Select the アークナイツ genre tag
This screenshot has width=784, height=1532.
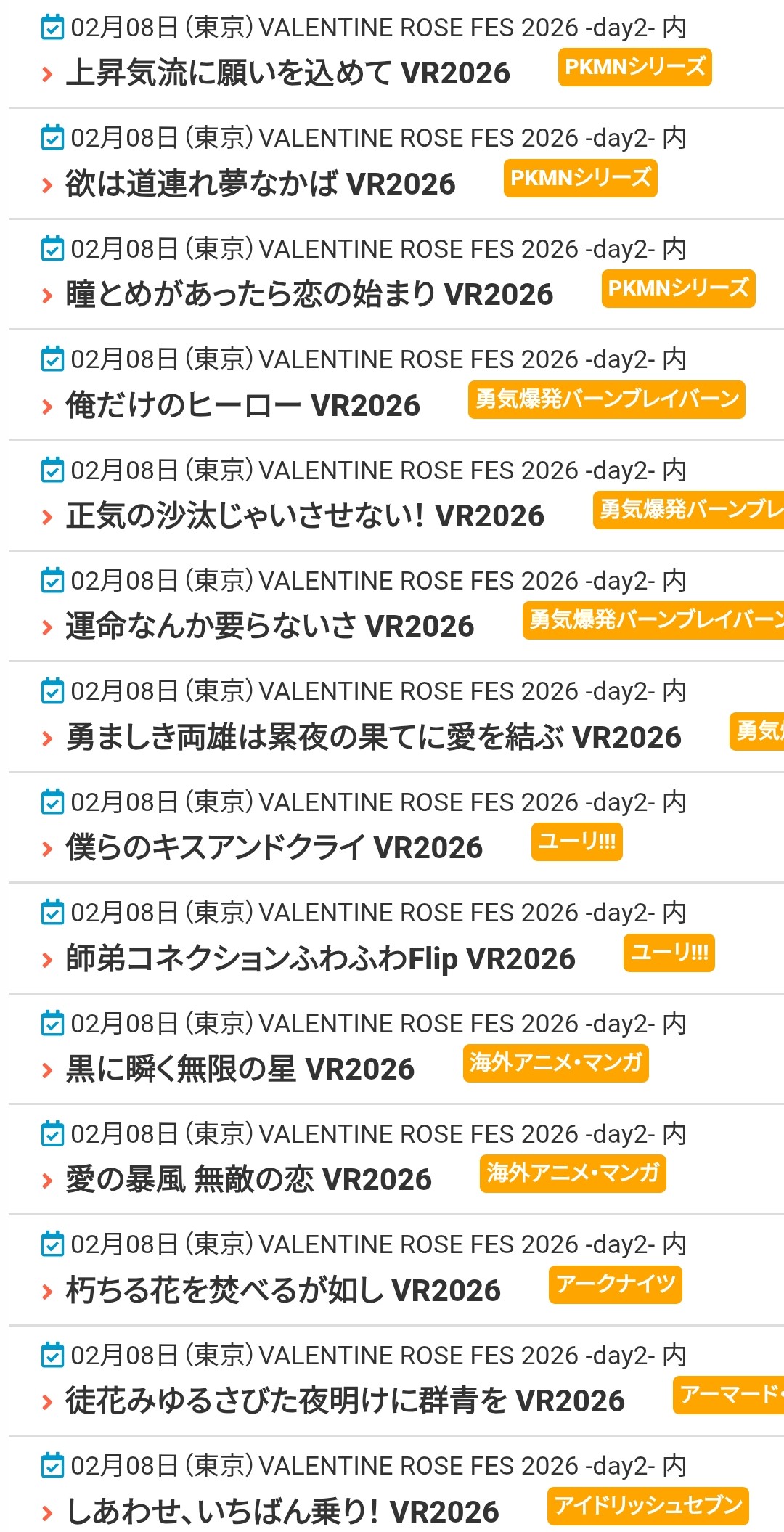pos(615,1284)
